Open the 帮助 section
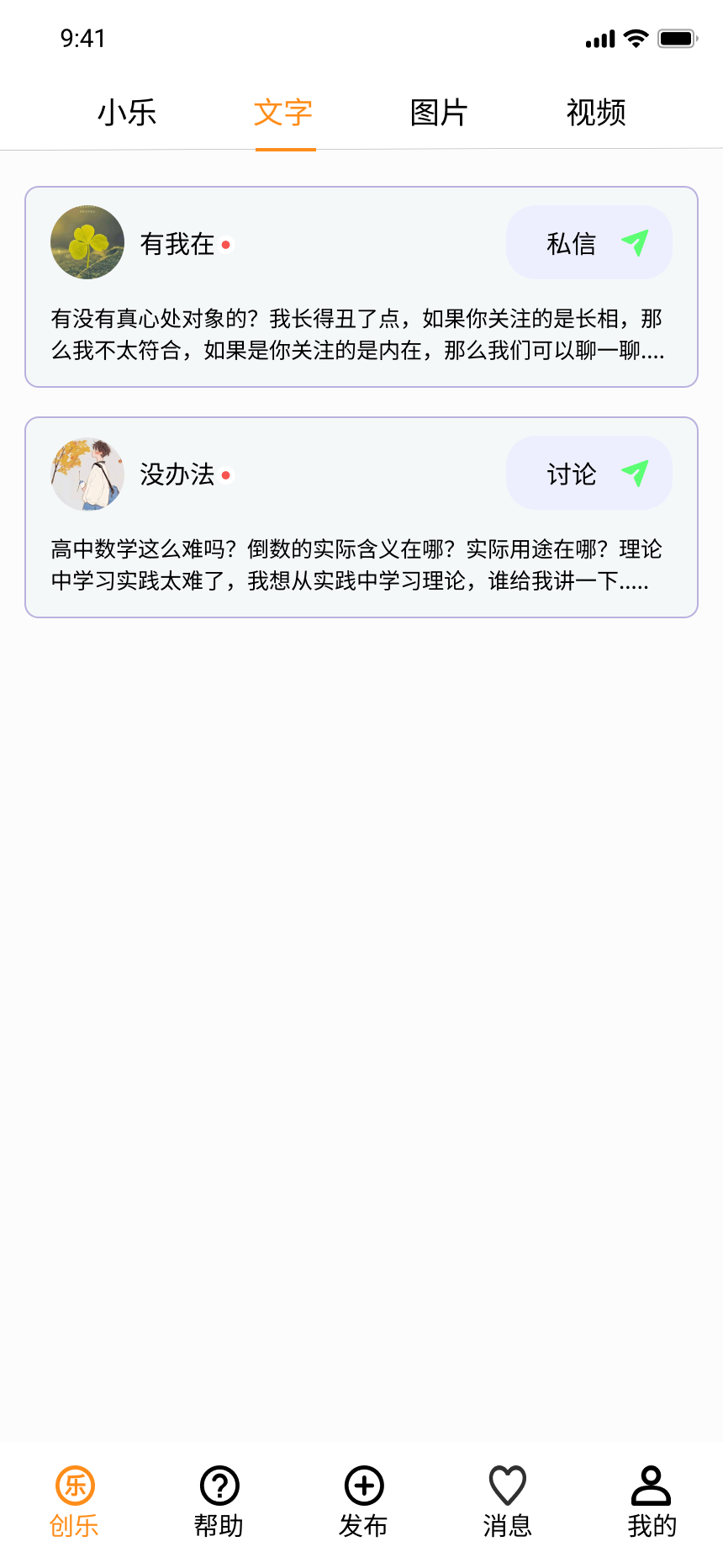The width and height of the screenshot is (723, 1568). point(219,1502)
